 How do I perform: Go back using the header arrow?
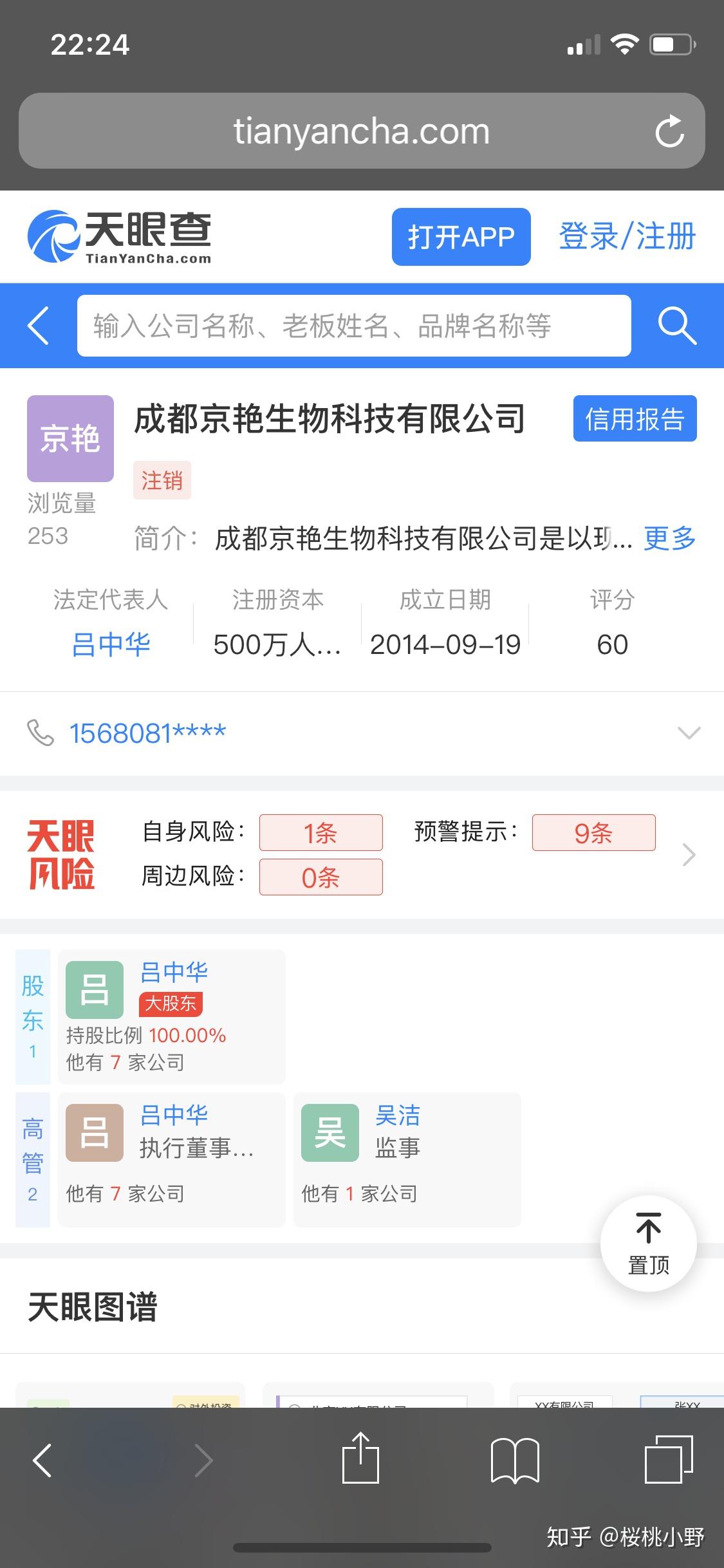point(39,326)
